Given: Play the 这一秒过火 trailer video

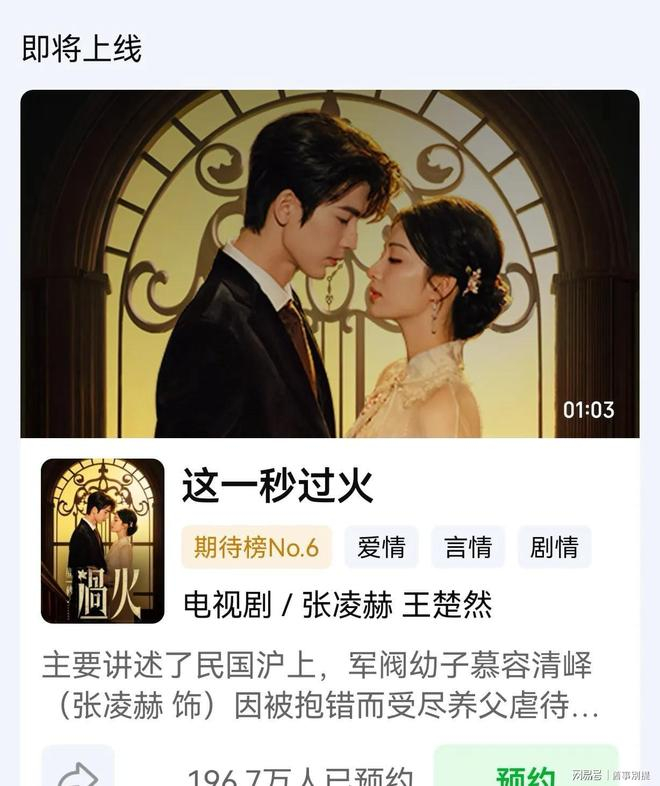Looking at the screenshot, I should pyautogui.click(x=330, y=264).
